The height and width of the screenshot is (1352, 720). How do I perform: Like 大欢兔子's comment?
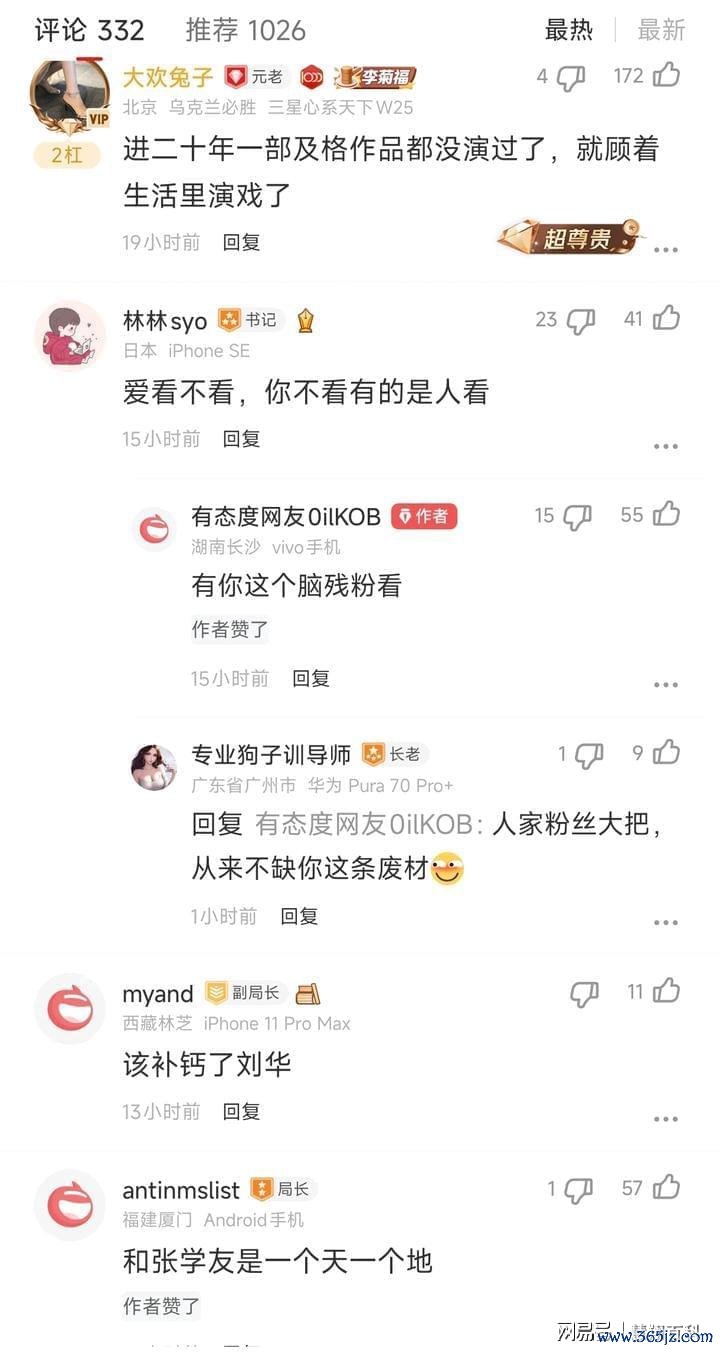[666, 75]
